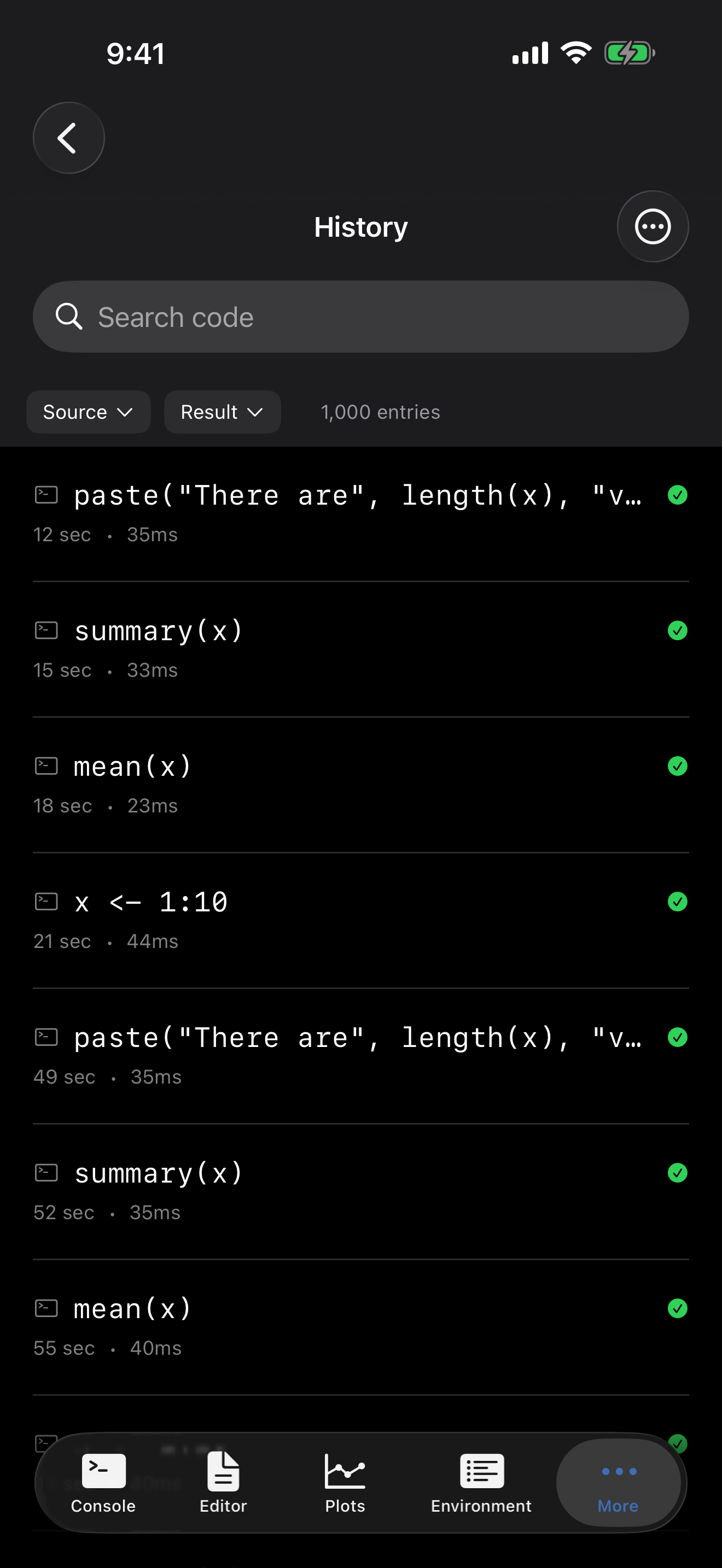Tap the success checkmark beside x <- 1:10

[x=678, y=902]
